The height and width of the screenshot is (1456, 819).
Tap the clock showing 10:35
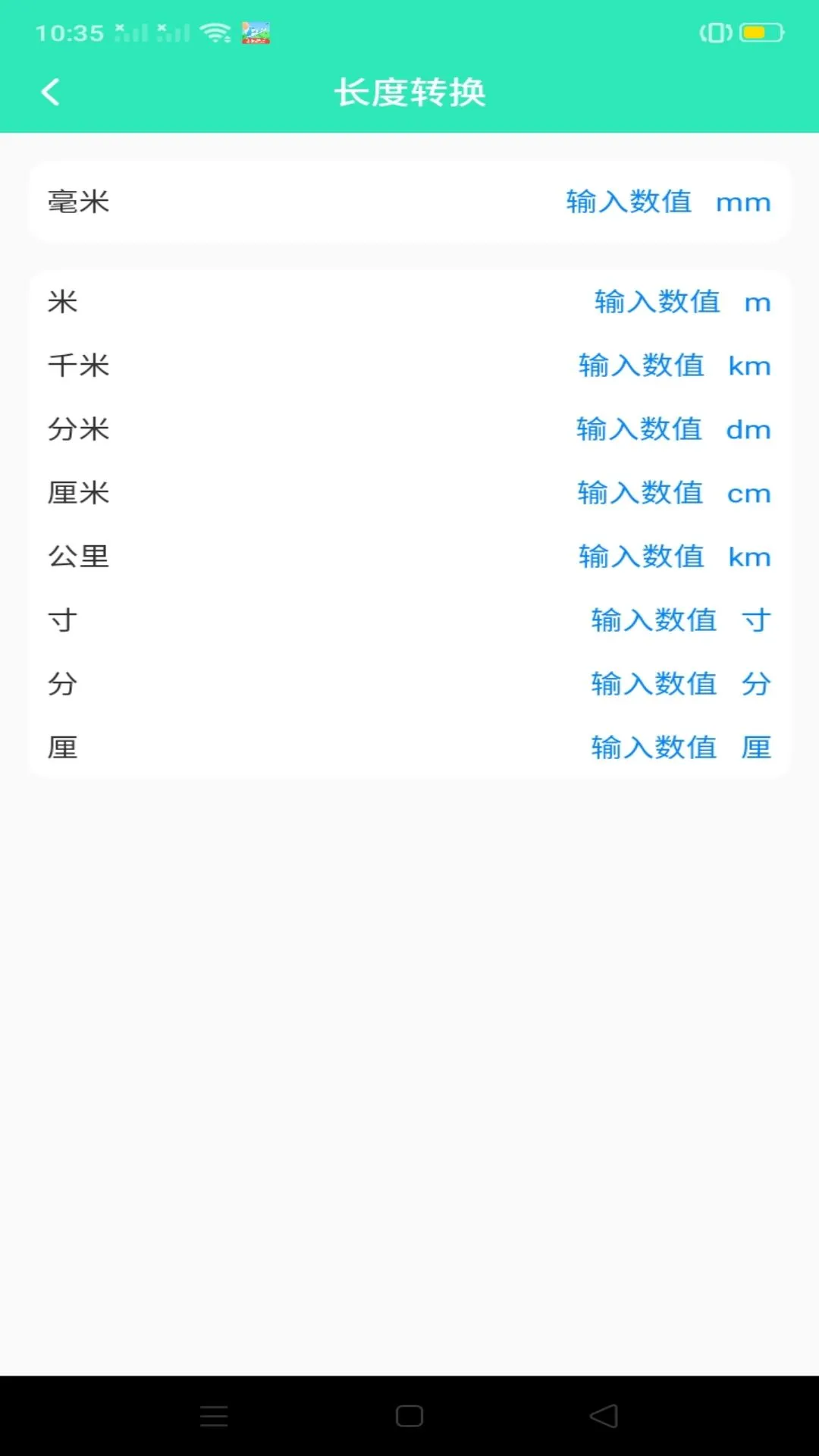72,33
